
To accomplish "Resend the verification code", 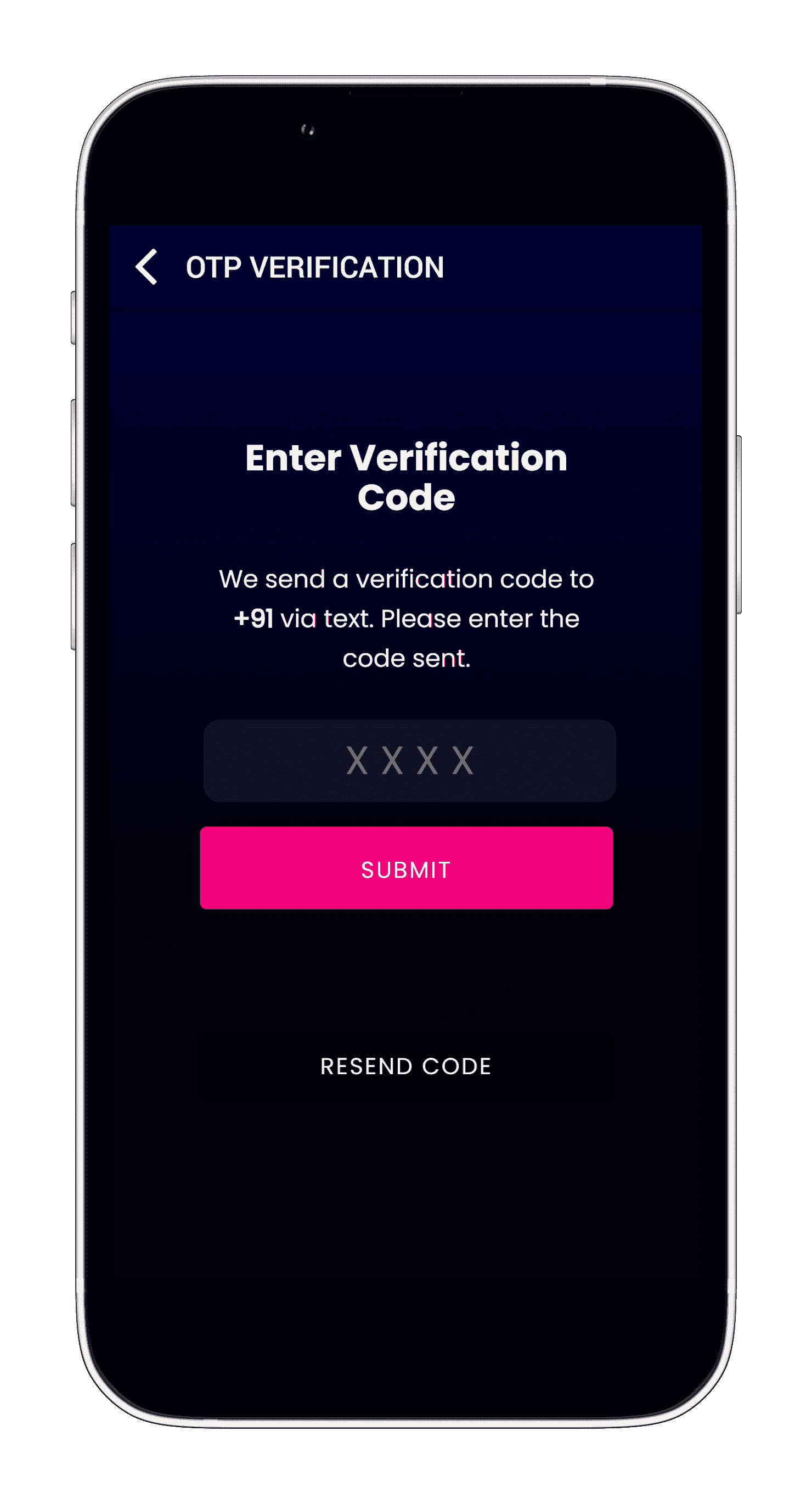I will coord(405,1066).
